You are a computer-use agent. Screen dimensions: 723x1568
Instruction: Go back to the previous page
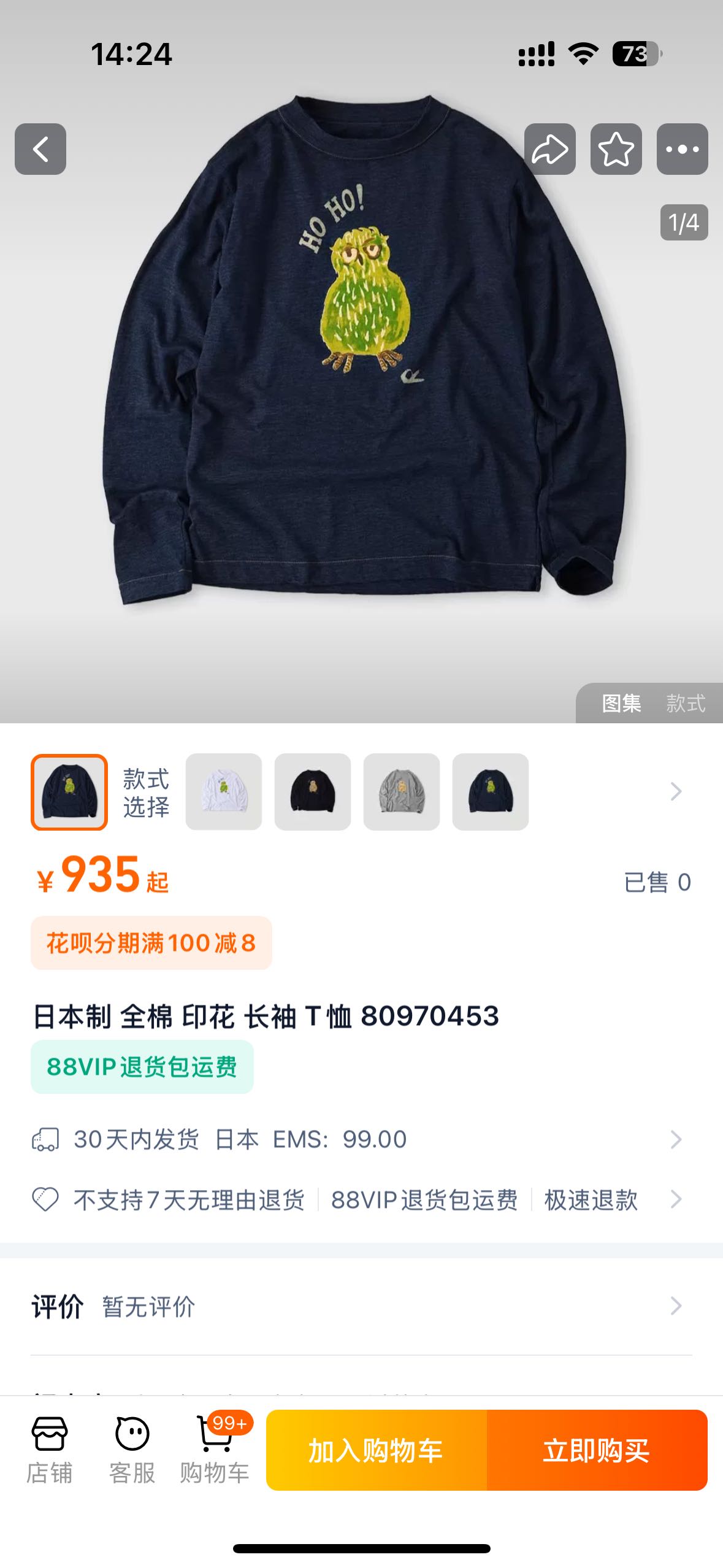click(x=40, y=149)
